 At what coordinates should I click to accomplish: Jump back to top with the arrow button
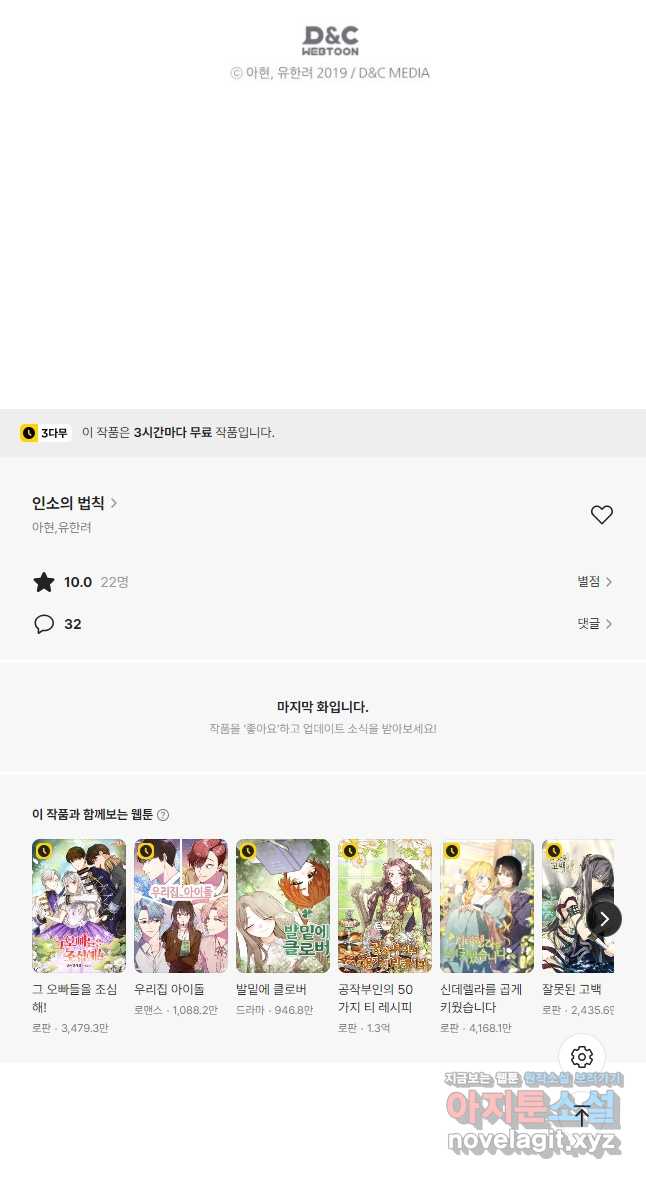click(x=582, y=1116)
